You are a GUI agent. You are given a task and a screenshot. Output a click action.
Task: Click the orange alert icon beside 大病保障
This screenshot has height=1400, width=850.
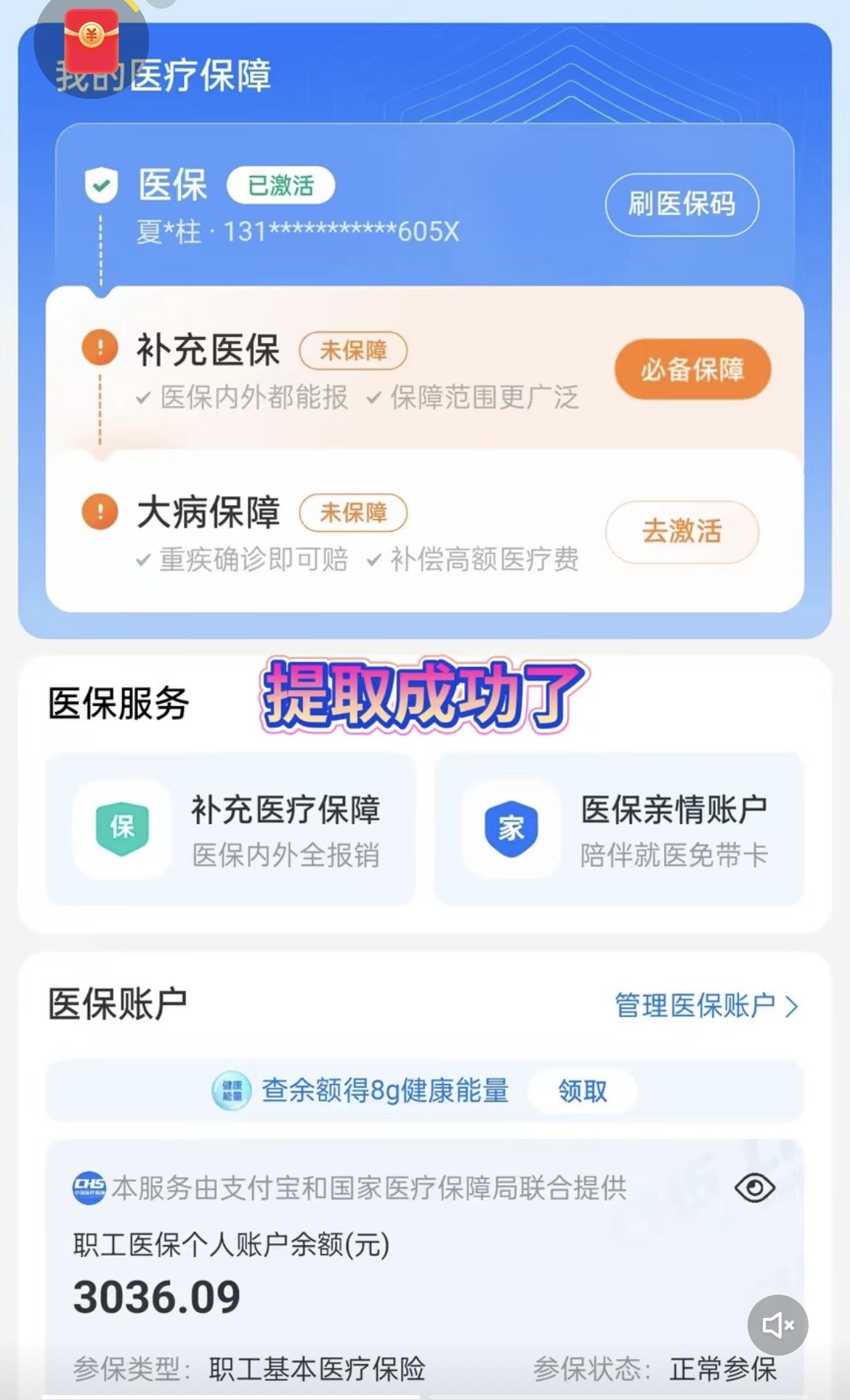point(102,511)
